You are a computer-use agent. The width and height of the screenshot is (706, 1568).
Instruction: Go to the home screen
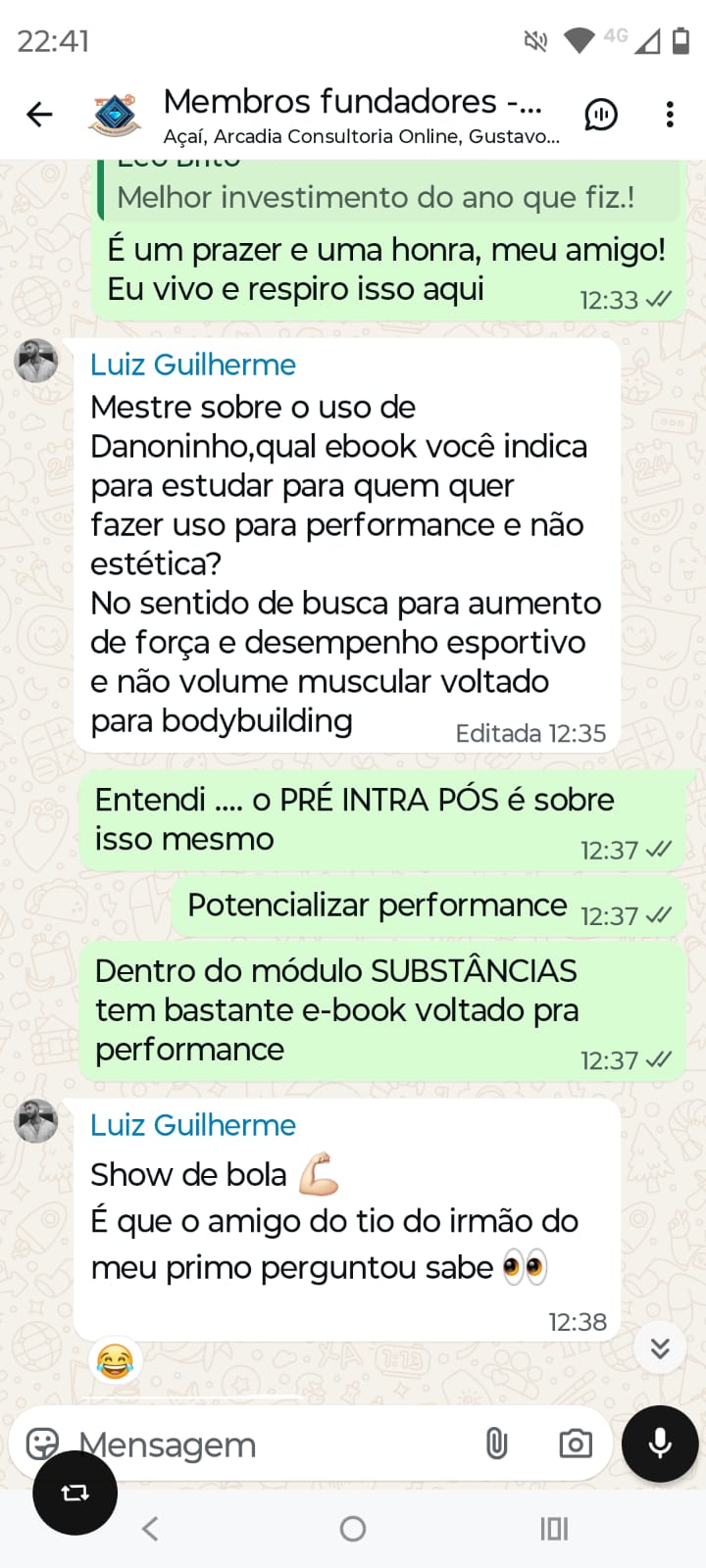353,1529
